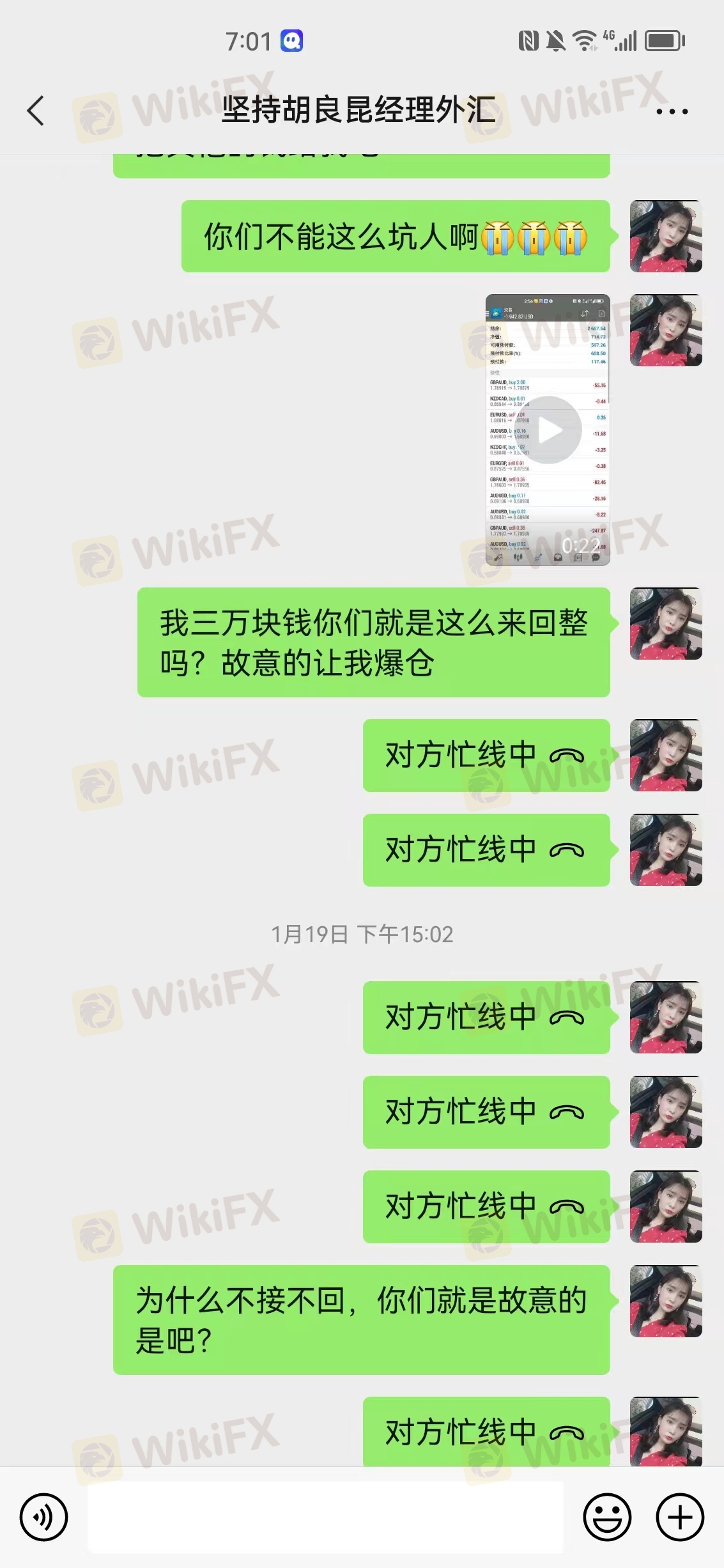Viewport: 724px width, 1568px height.
Task: Play the 0:22 trading video
Action: (x=548, y=430)
